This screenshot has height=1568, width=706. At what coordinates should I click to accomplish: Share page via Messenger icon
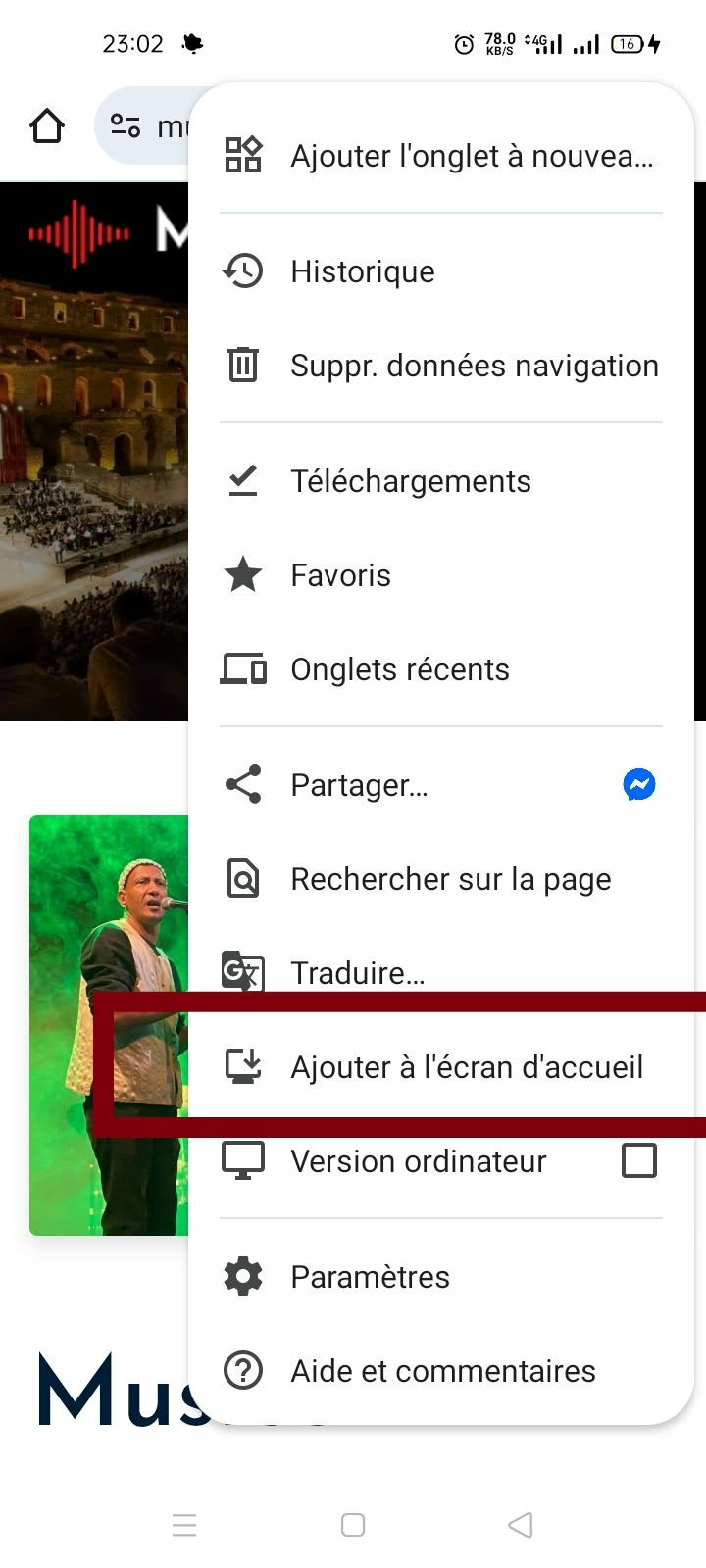639,785
